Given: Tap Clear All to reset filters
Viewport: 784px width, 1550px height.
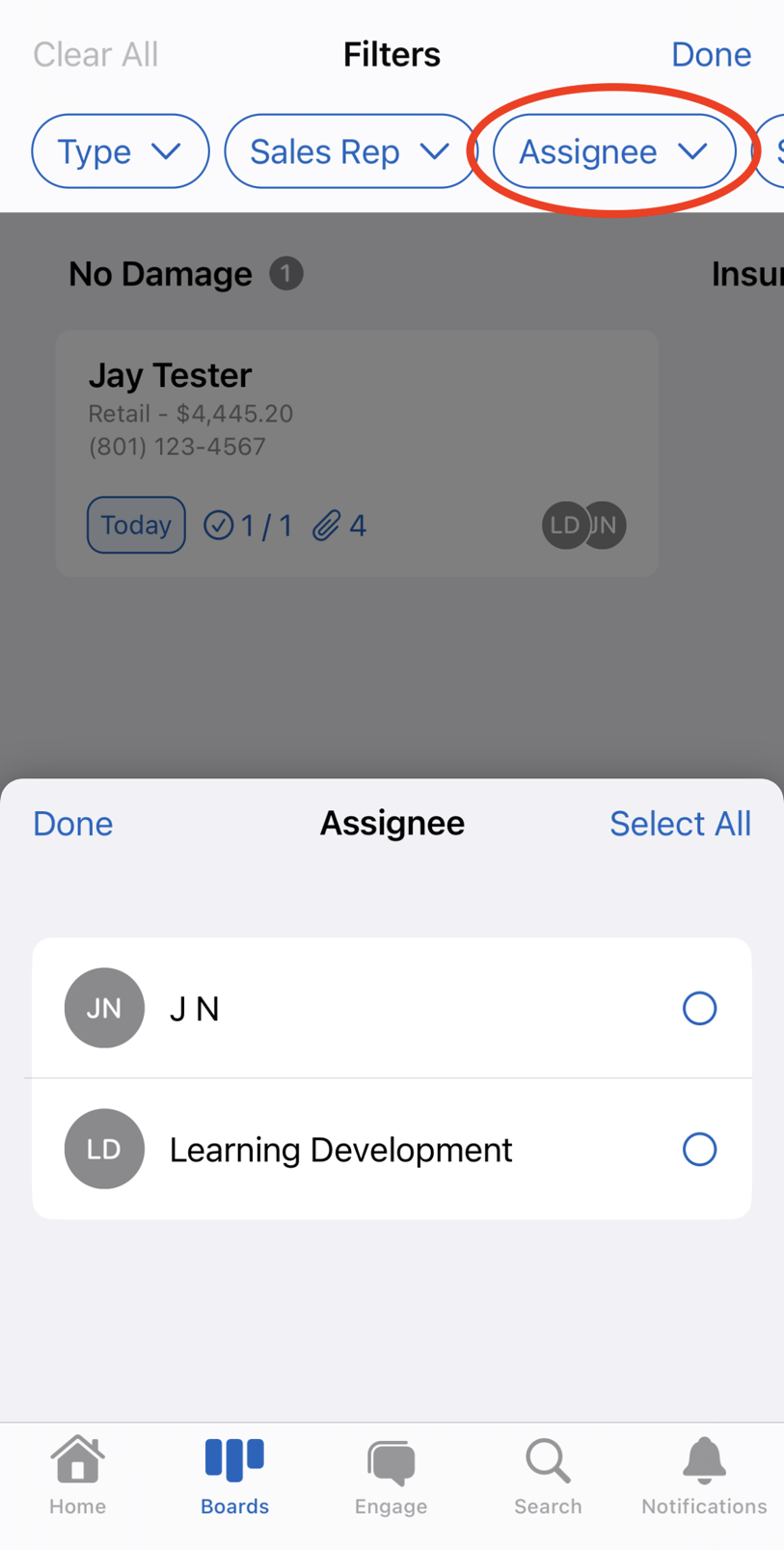Looking at the screenshot, I should point(95,54).
